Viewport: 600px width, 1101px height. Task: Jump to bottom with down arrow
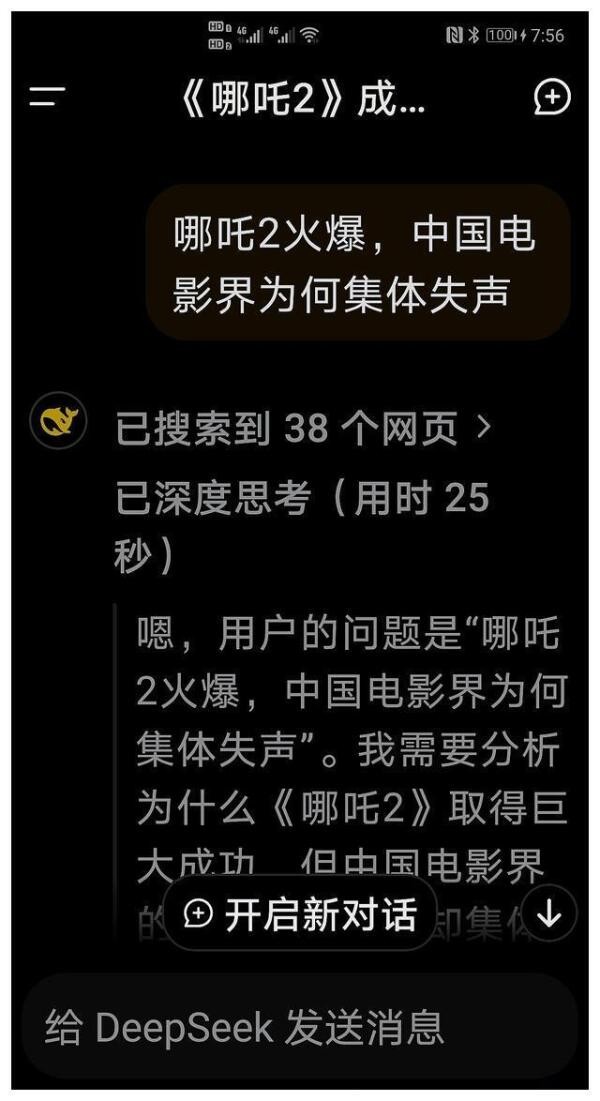pyautogui.click(x=549, y=914)
